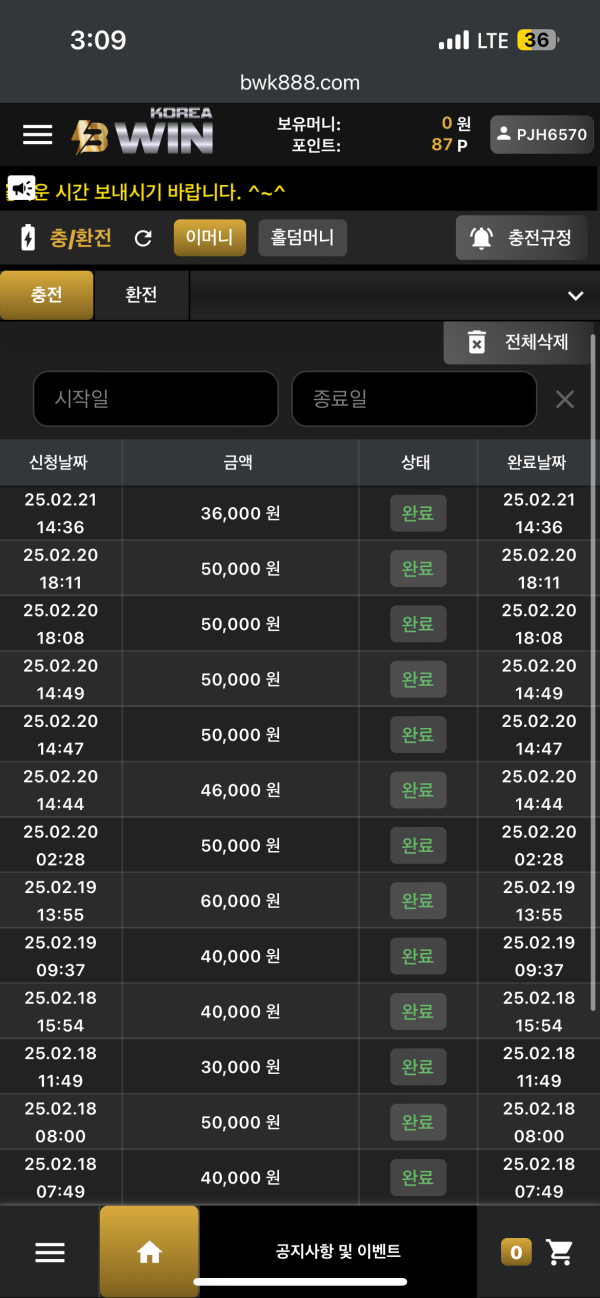Screen dimensions: 600x1298
Task: Expand the dropdown chevron next to 환전
Action: tap(575, 296)
